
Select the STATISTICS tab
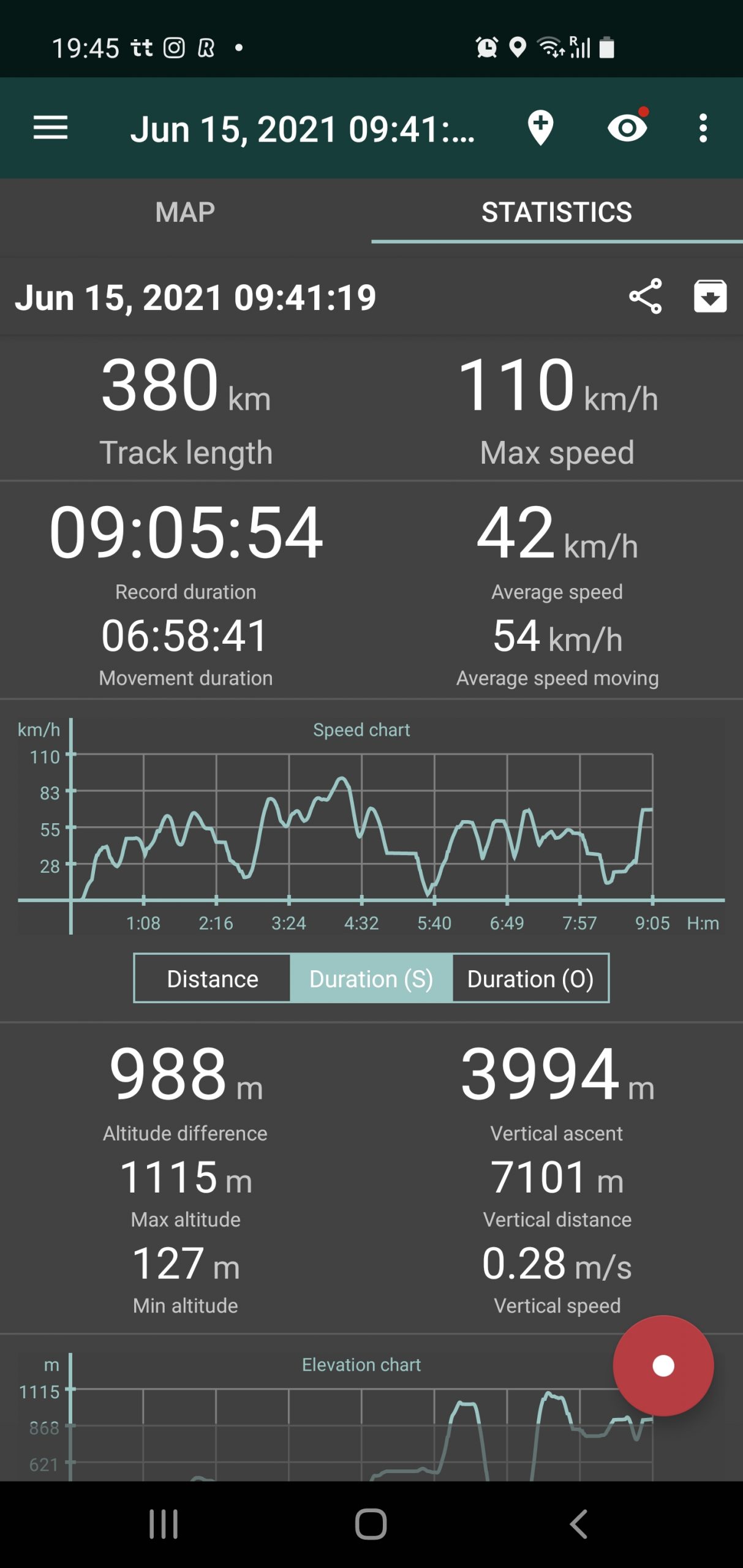click(x=556, y=212)
